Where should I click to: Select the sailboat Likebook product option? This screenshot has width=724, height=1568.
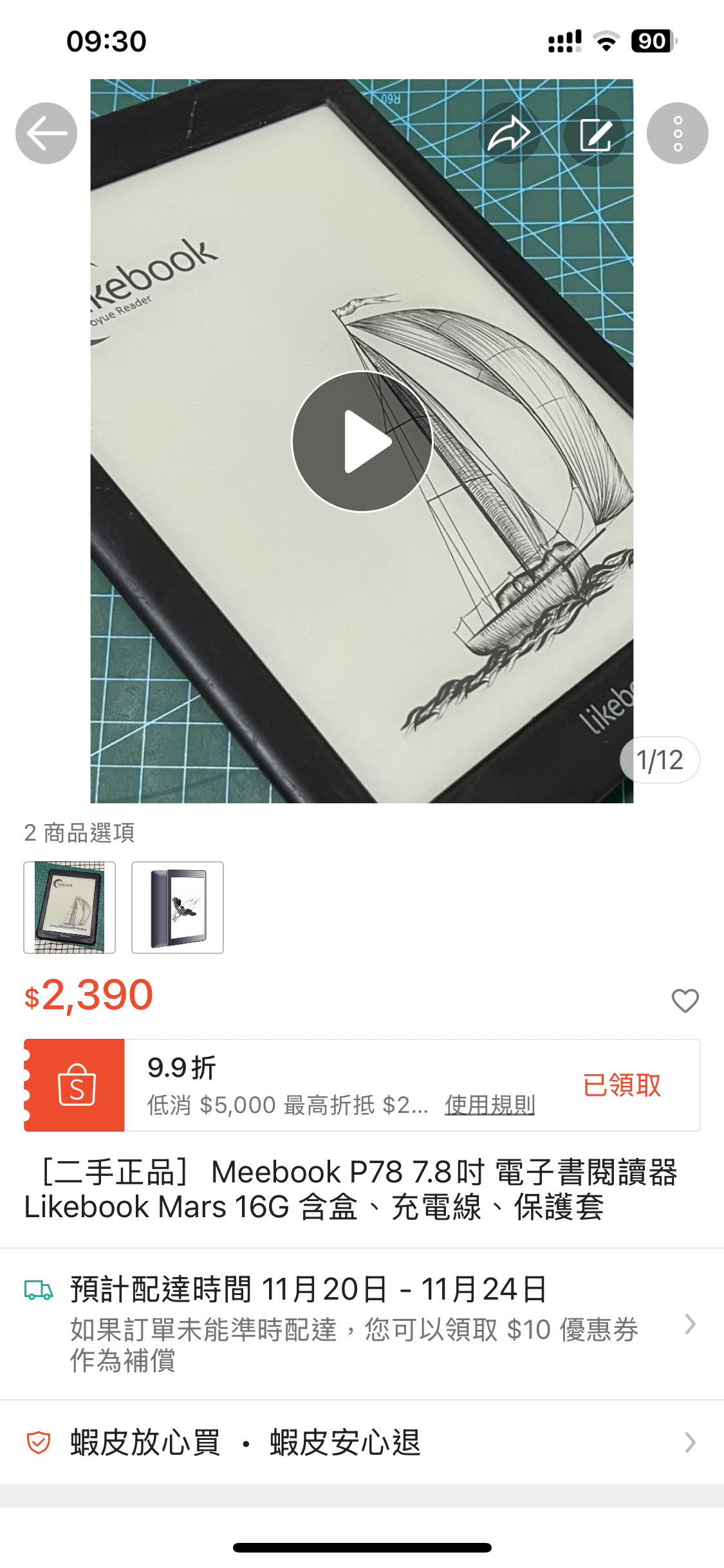coord(70,908)
